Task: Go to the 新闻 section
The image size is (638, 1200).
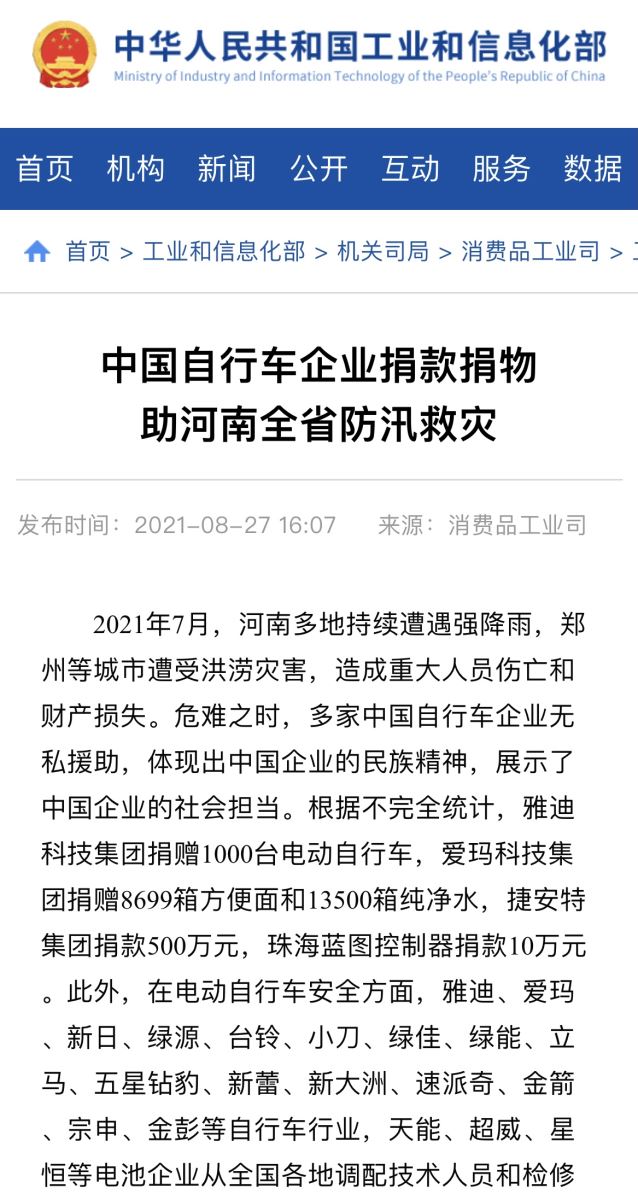Action: pos(227,169)
